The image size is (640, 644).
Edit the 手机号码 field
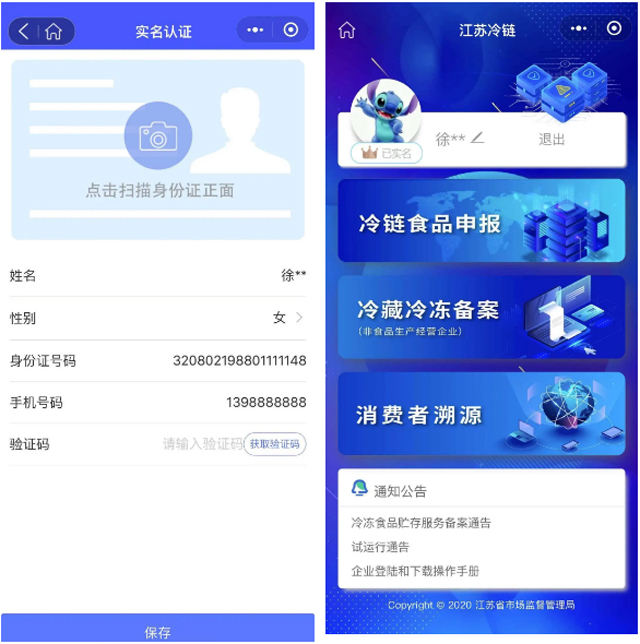pos(266,402)
